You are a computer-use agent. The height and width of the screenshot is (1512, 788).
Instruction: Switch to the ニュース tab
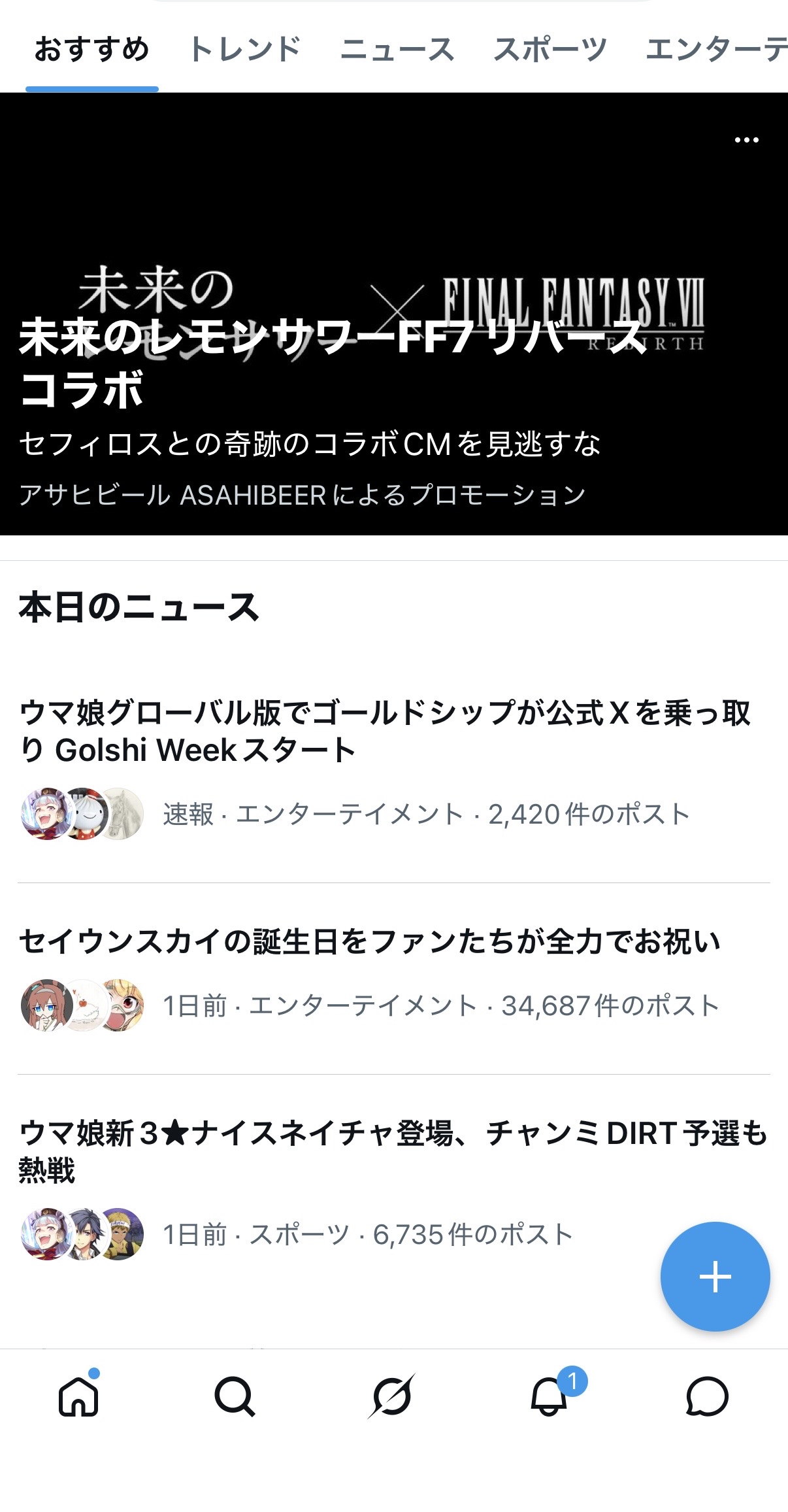[x=397, y=50]
